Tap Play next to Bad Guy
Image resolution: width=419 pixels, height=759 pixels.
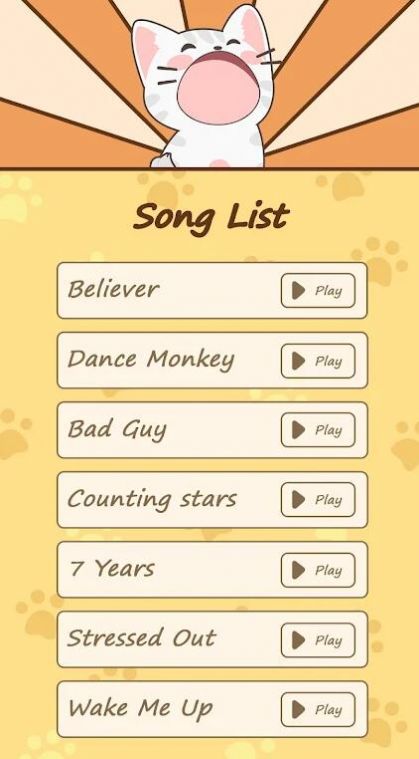pyautogui.click(x=318, y=430)
